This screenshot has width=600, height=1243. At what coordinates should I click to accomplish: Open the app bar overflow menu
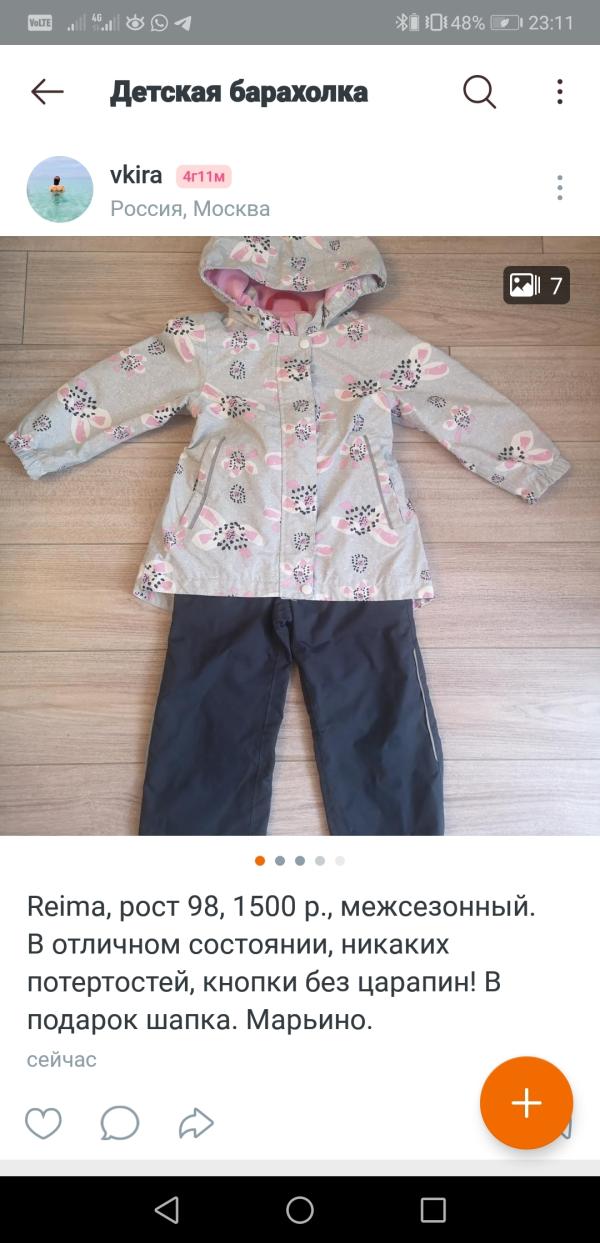click(x=560, y=92)
